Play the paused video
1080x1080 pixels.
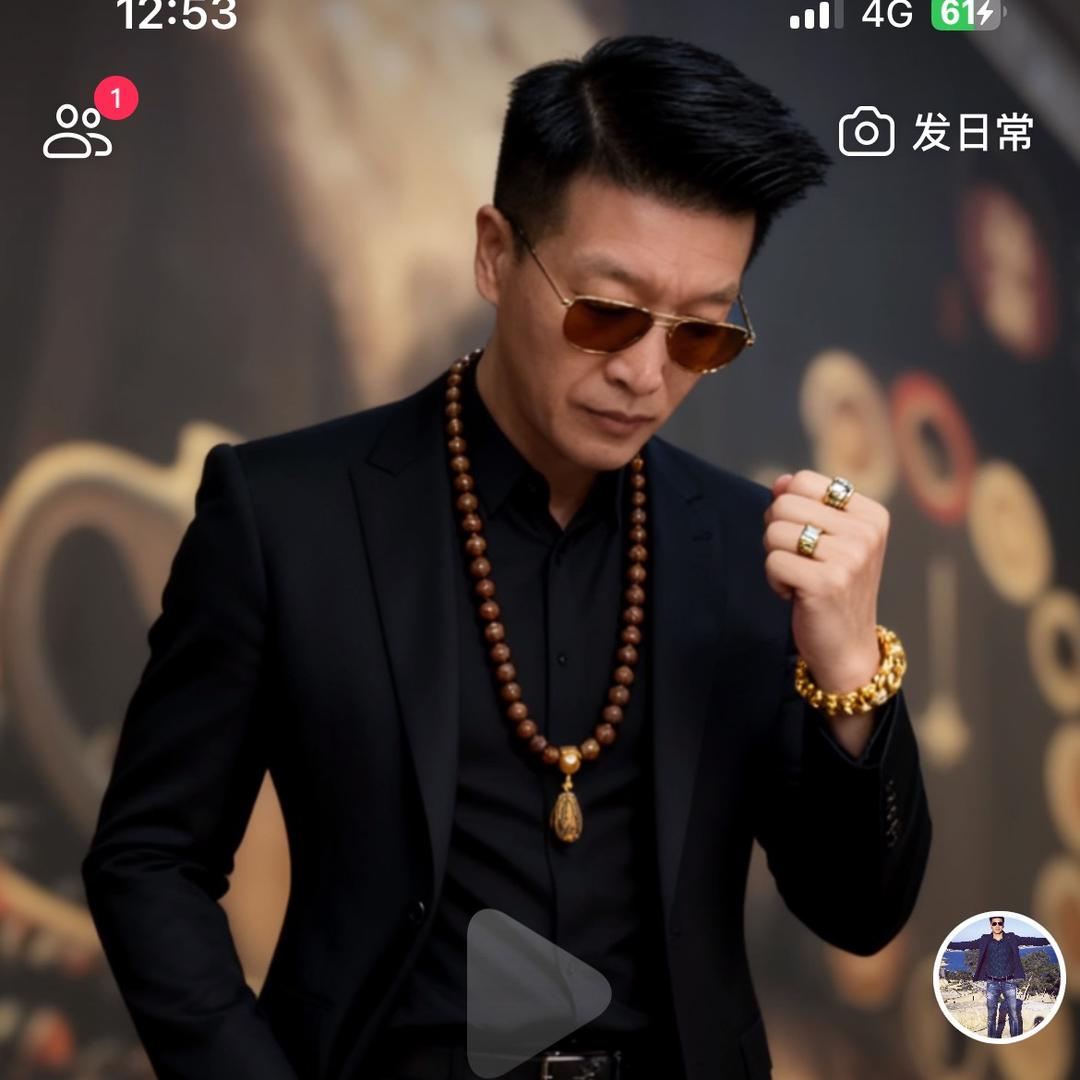pyautogui.click(x=537, y=992)
